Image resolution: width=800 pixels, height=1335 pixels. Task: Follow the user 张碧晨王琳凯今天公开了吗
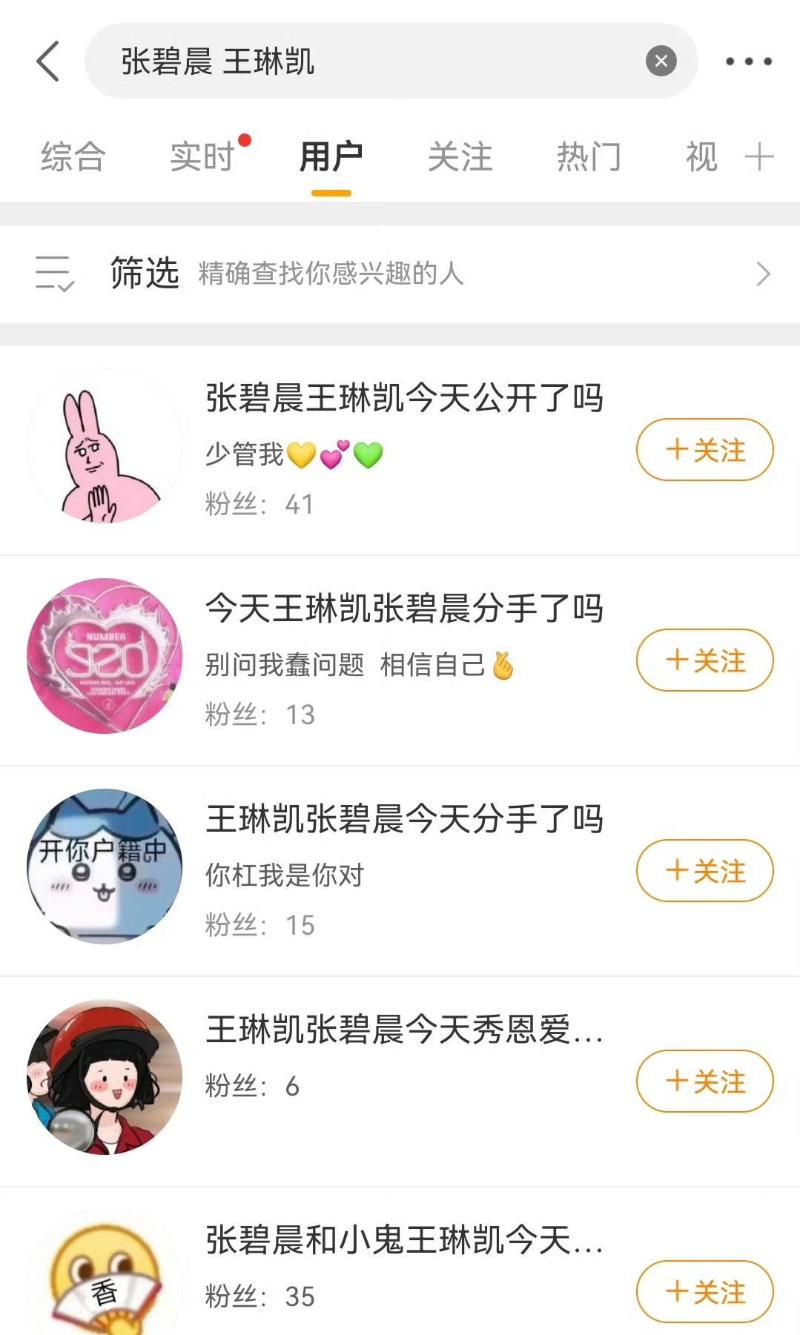click(705, 451)
